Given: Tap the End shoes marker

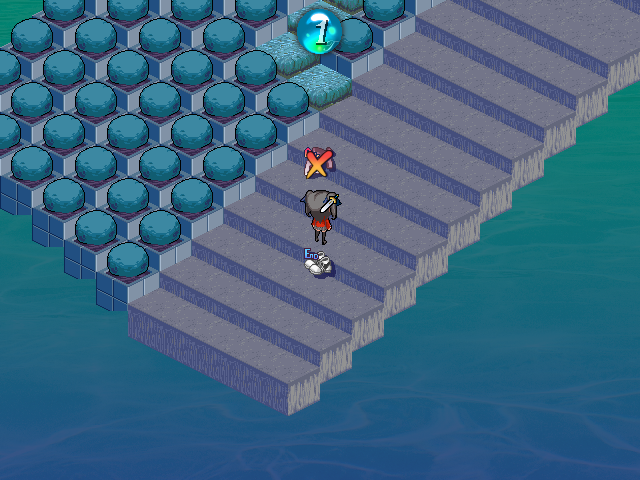Looking at the screenshot, I should point(318,264).
